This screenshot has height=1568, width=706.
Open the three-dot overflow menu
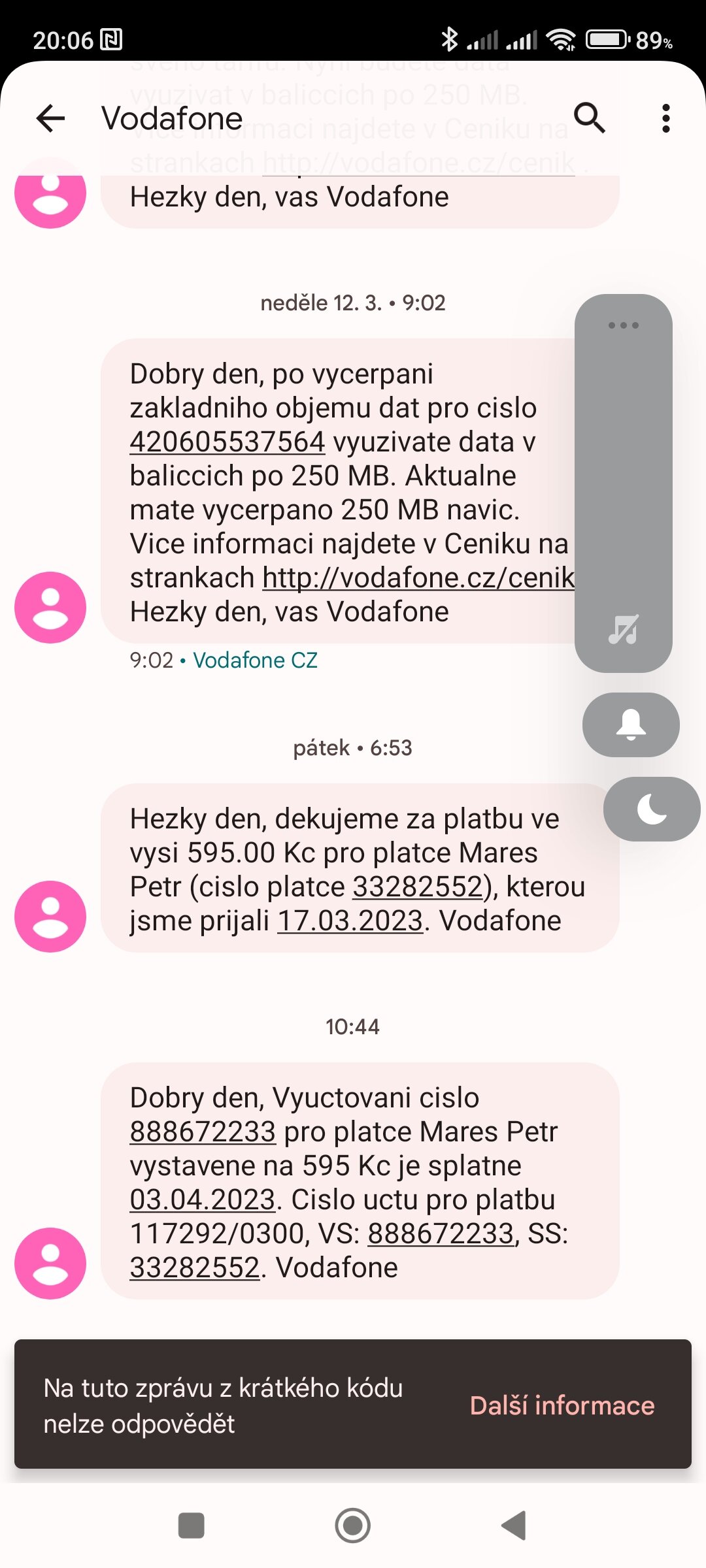click(665, 118)
